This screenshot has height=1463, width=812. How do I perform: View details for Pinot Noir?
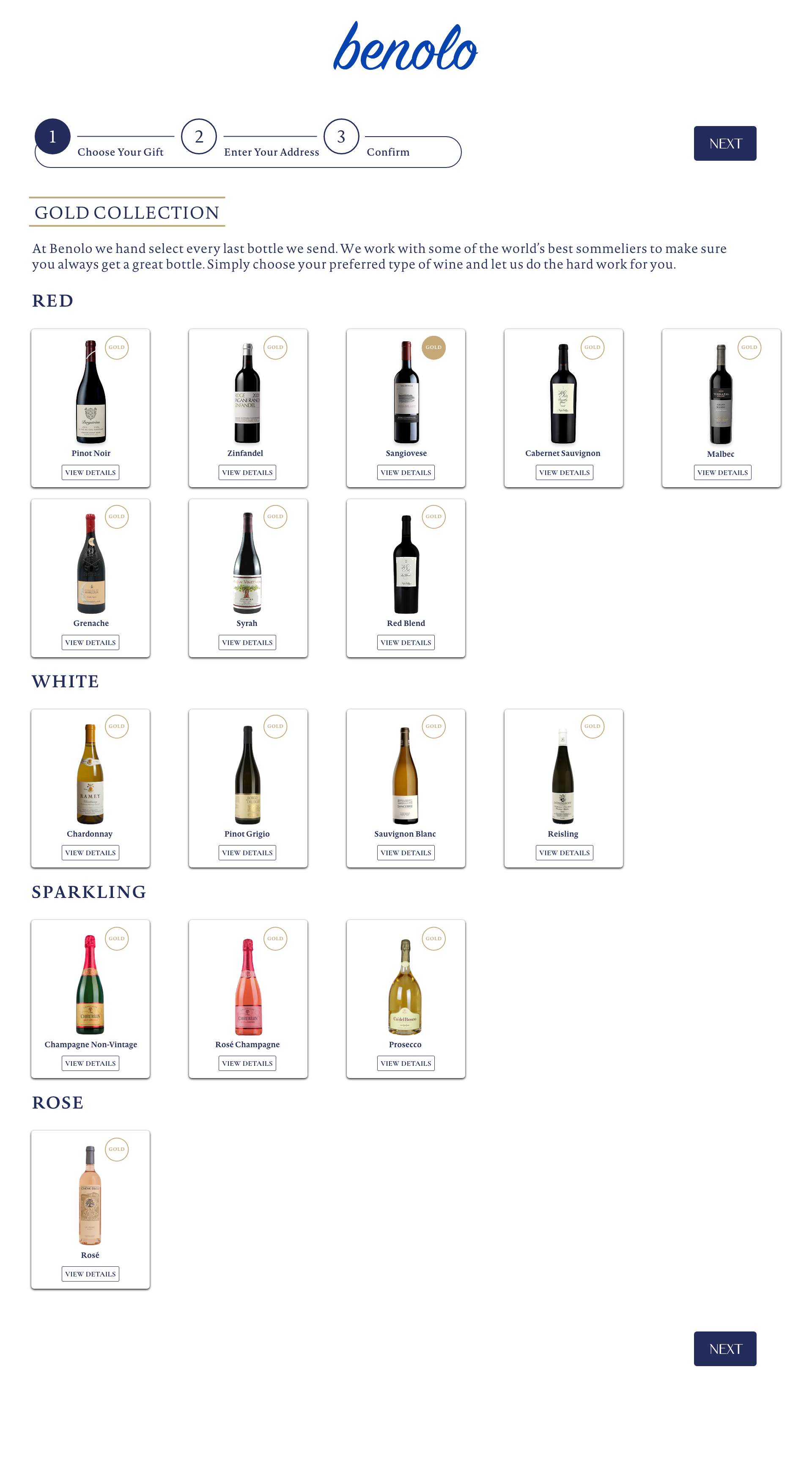(90, 472)
